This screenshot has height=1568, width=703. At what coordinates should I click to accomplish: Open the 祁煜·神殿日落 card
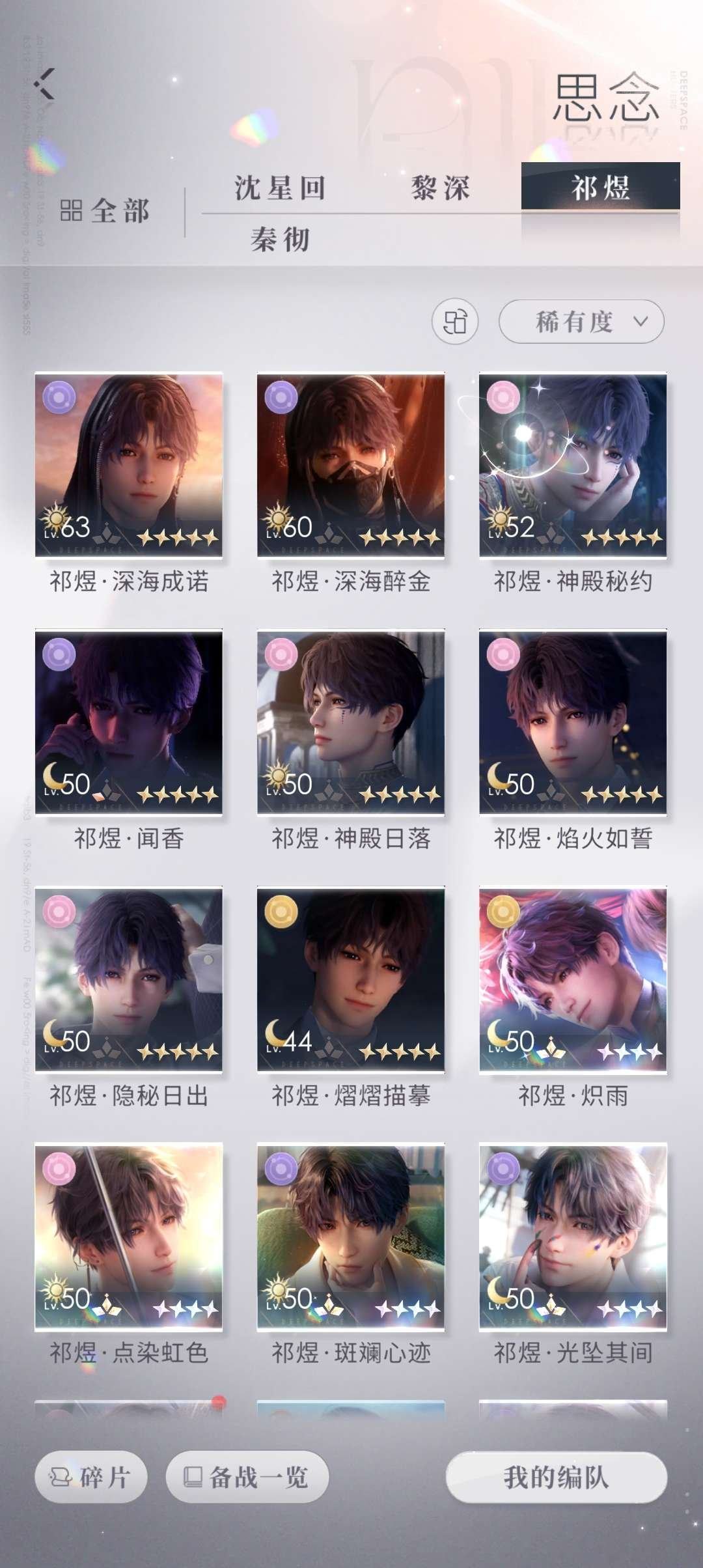click(x=351, y=722)
